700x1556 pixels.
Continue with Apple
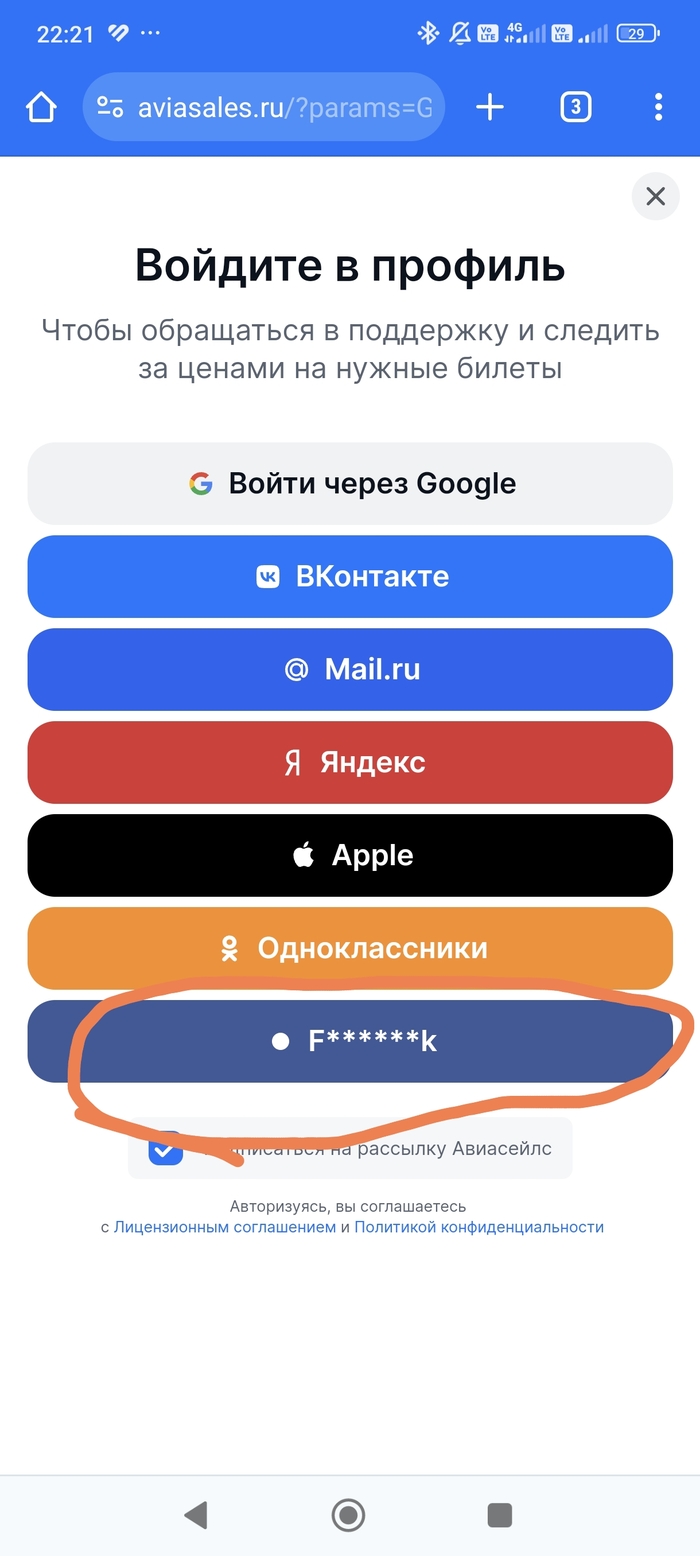tap(350, 855)
